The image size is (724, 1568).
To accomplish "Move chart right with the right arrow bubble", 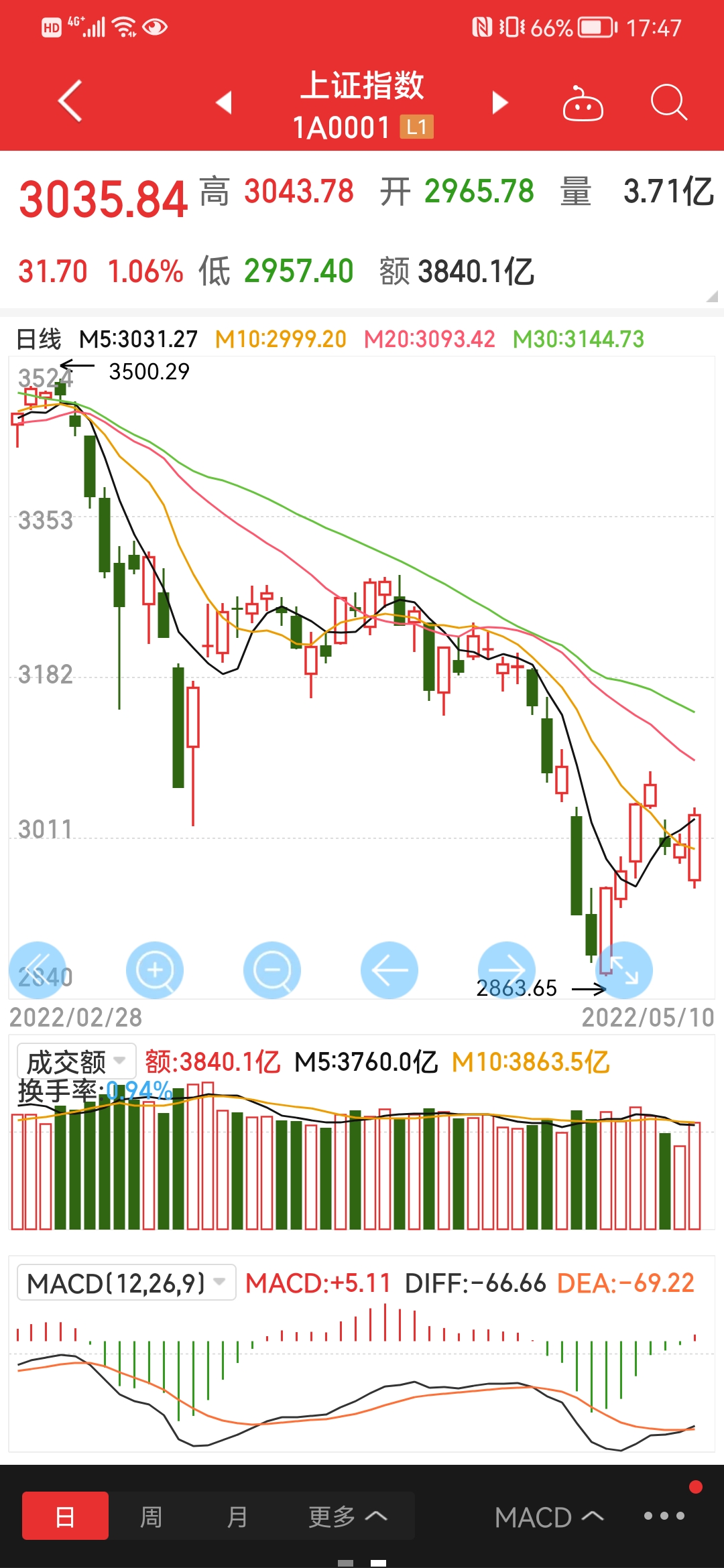I will (x=507, y=970).
